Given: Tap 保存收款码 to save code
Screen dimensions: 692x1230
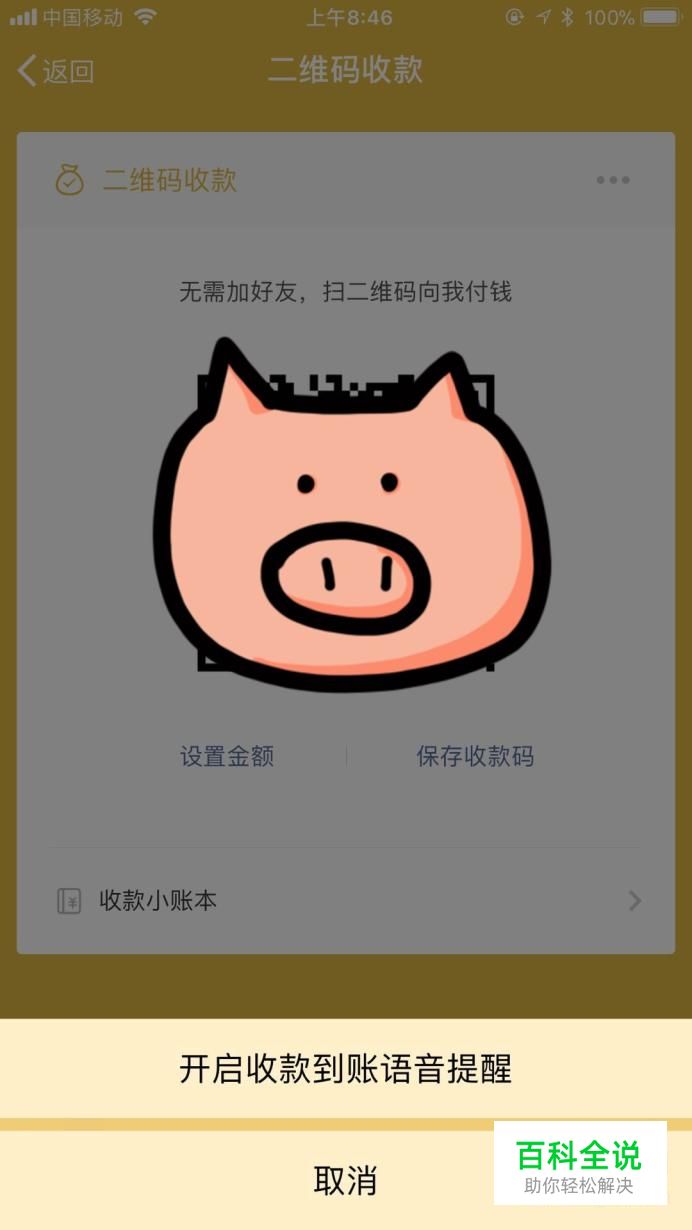Looking at the screenshot, I should pos(475,756).
